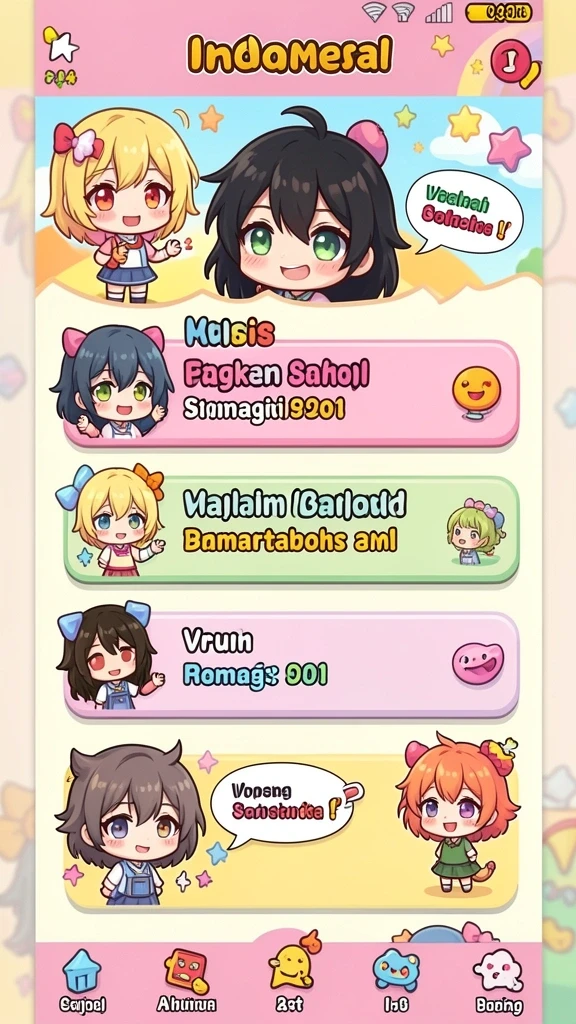The image size is (576, 1024).
Task: Switch to the Boong tab
Action: coord(499,982)
